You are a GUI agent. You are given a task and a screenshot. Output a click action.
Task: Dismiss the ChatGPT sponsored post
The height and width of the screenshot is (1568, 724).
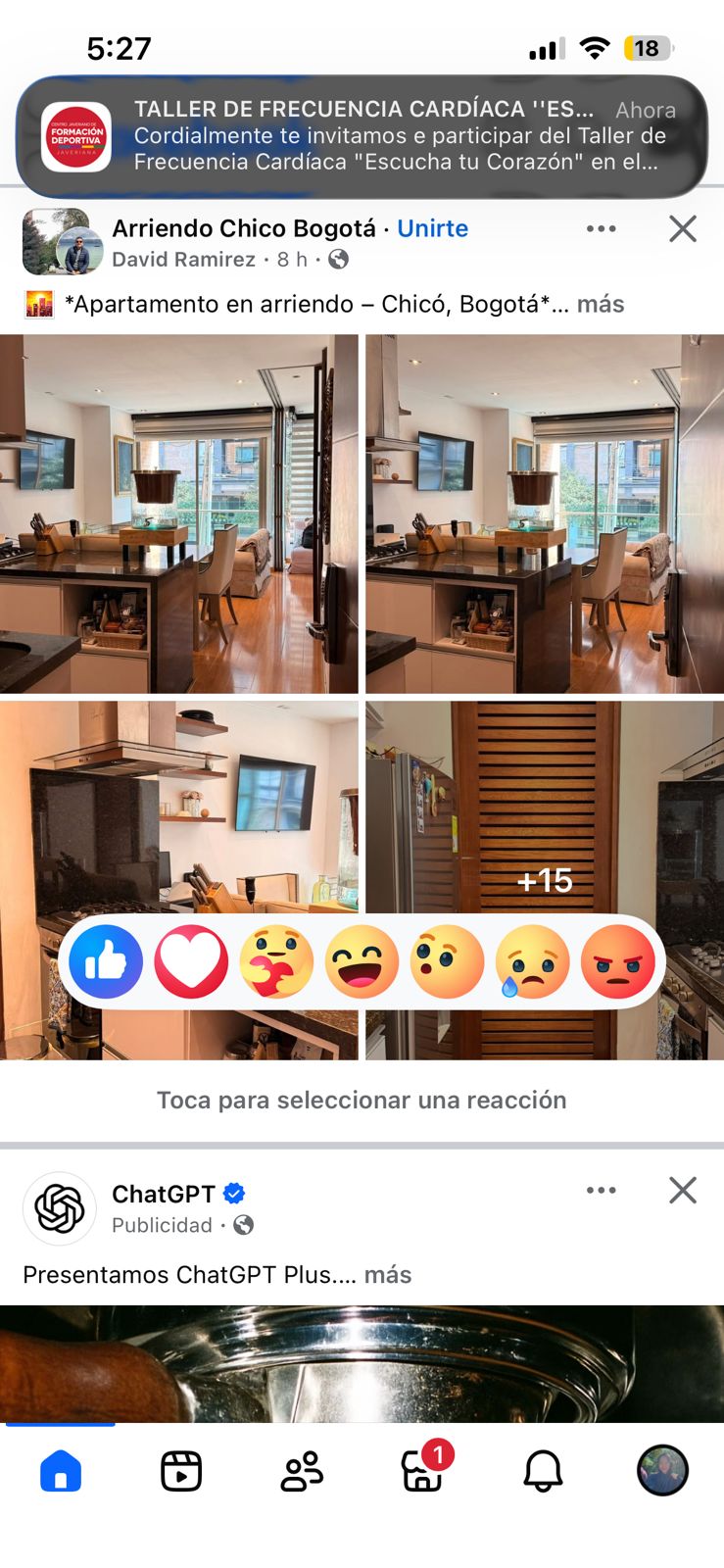682,1190
